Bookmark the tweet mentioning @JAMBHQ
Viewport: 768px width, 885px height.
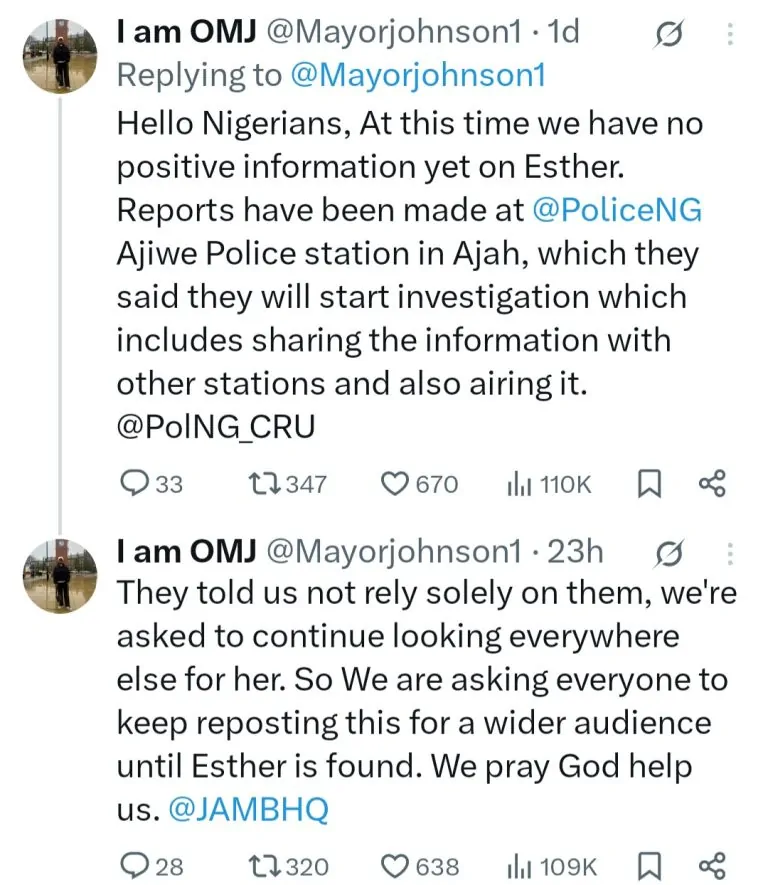pyautogui.click(x=648, y=865)
